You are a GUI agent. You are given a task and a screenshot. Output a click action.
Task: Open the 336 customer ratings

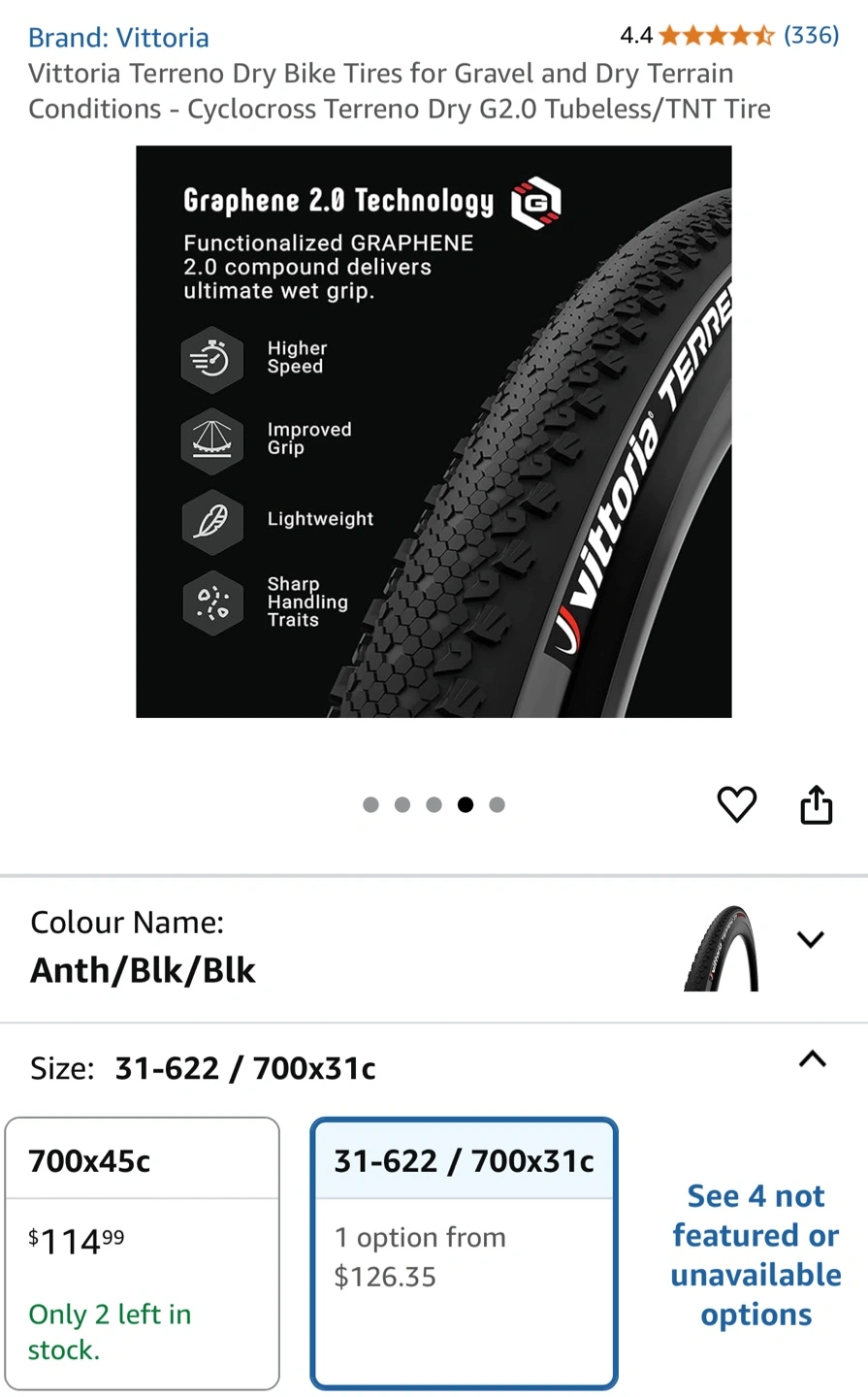click(811, 36)
